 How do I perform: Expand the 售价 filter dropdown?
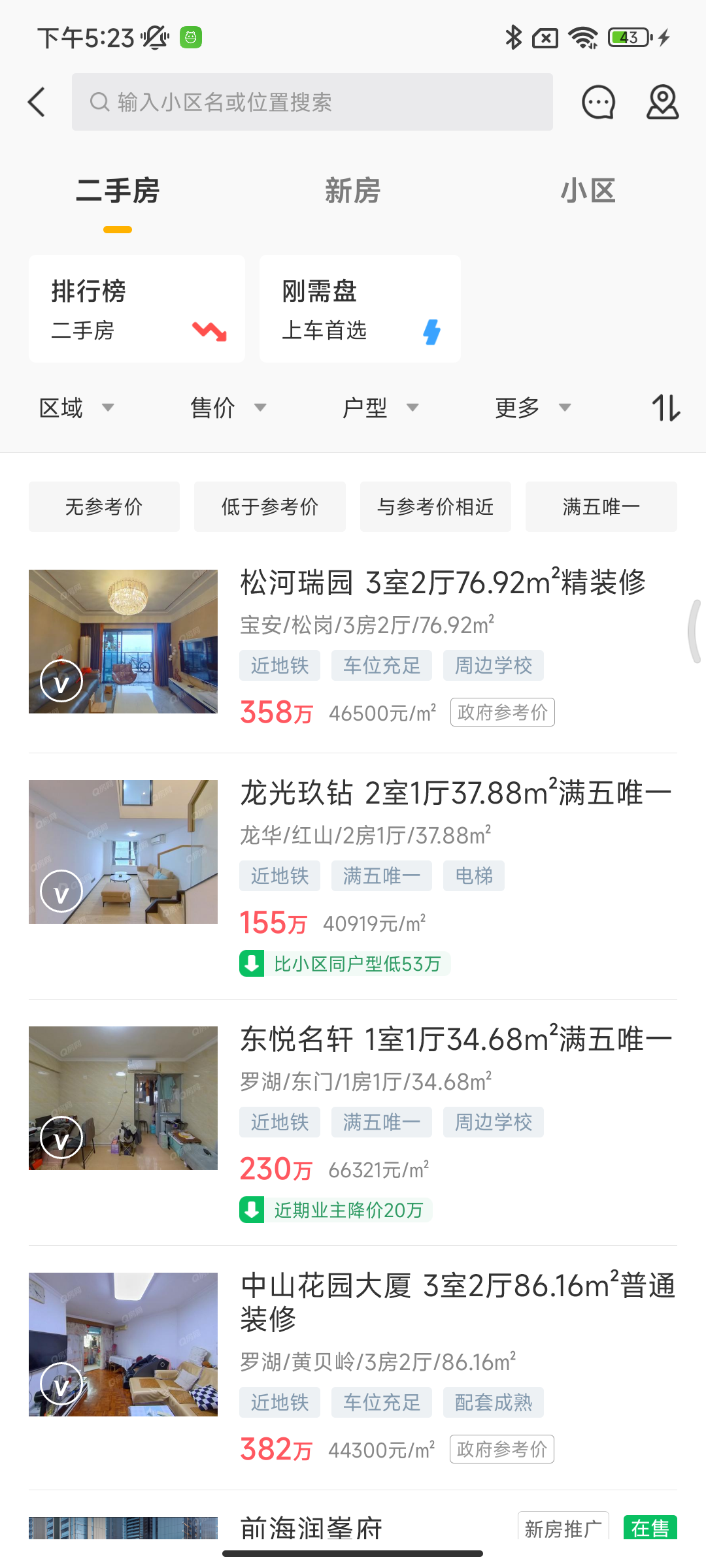point(228,408)
